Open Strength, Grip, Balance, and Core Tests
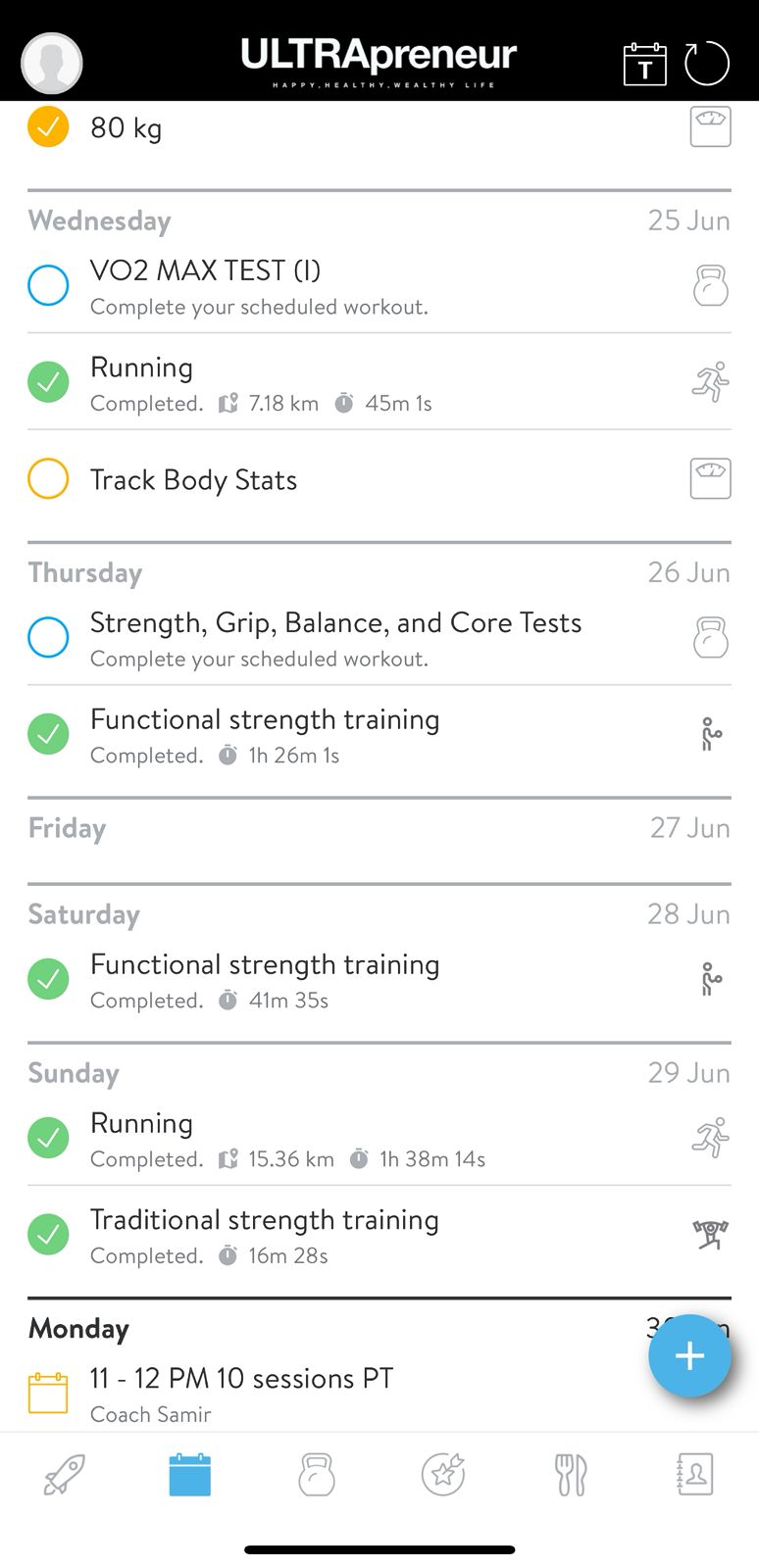Screen dimensions: 759x1568 tap(379, 637)
